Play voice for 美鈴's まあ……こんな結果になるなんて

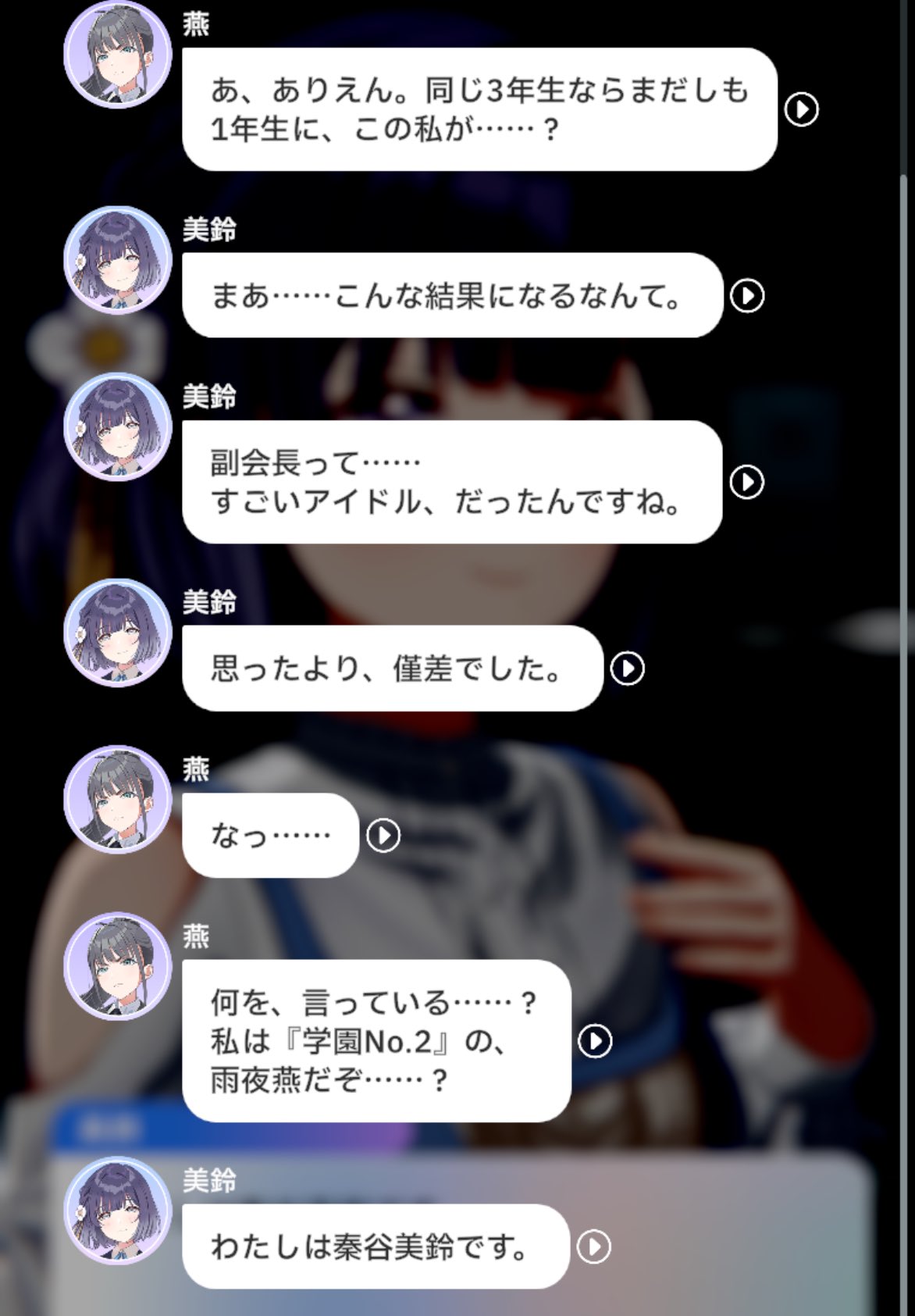[746, 296]
